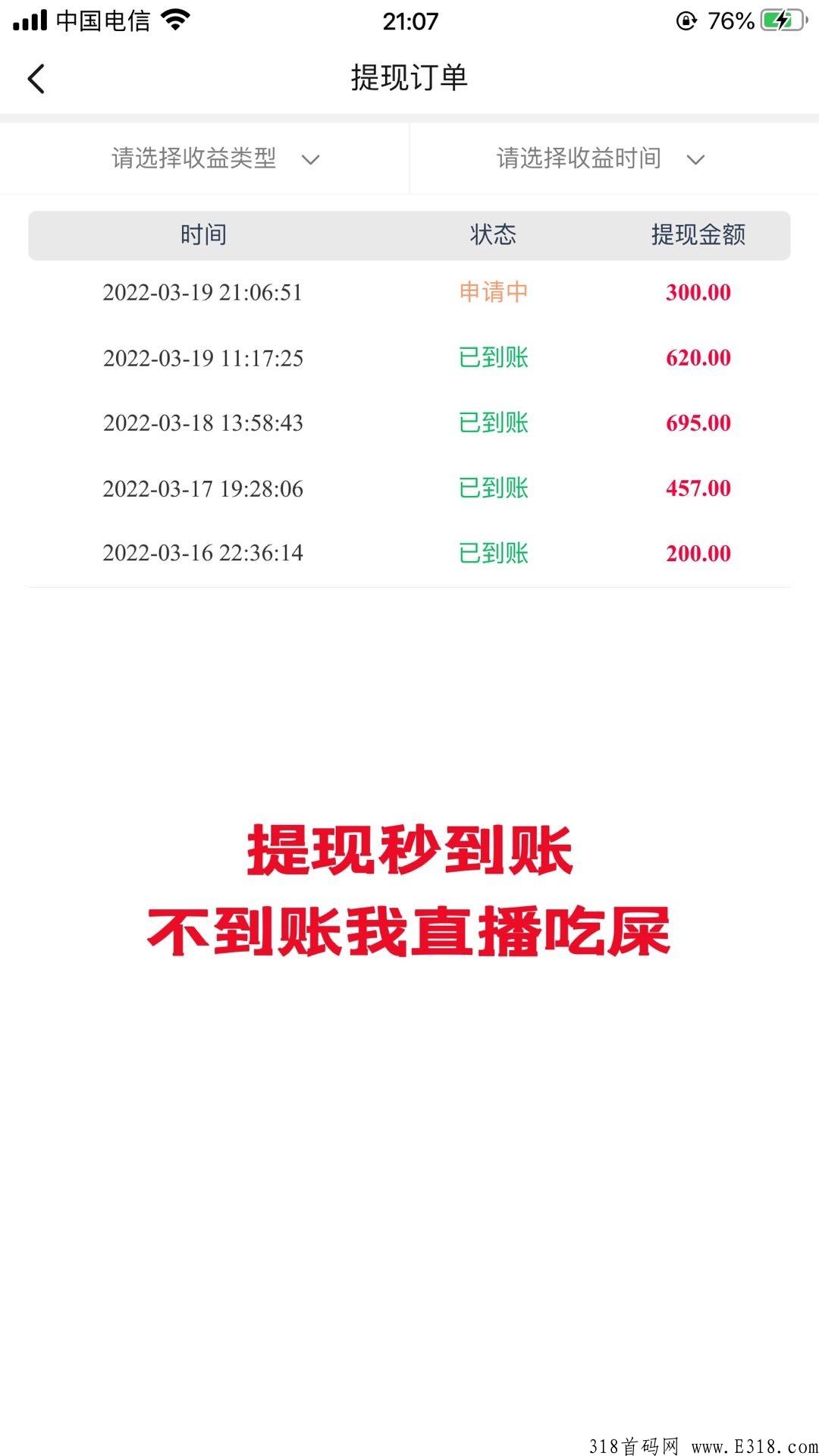Open the 请选择收益时间 dropdown

(x=614, y=158)
